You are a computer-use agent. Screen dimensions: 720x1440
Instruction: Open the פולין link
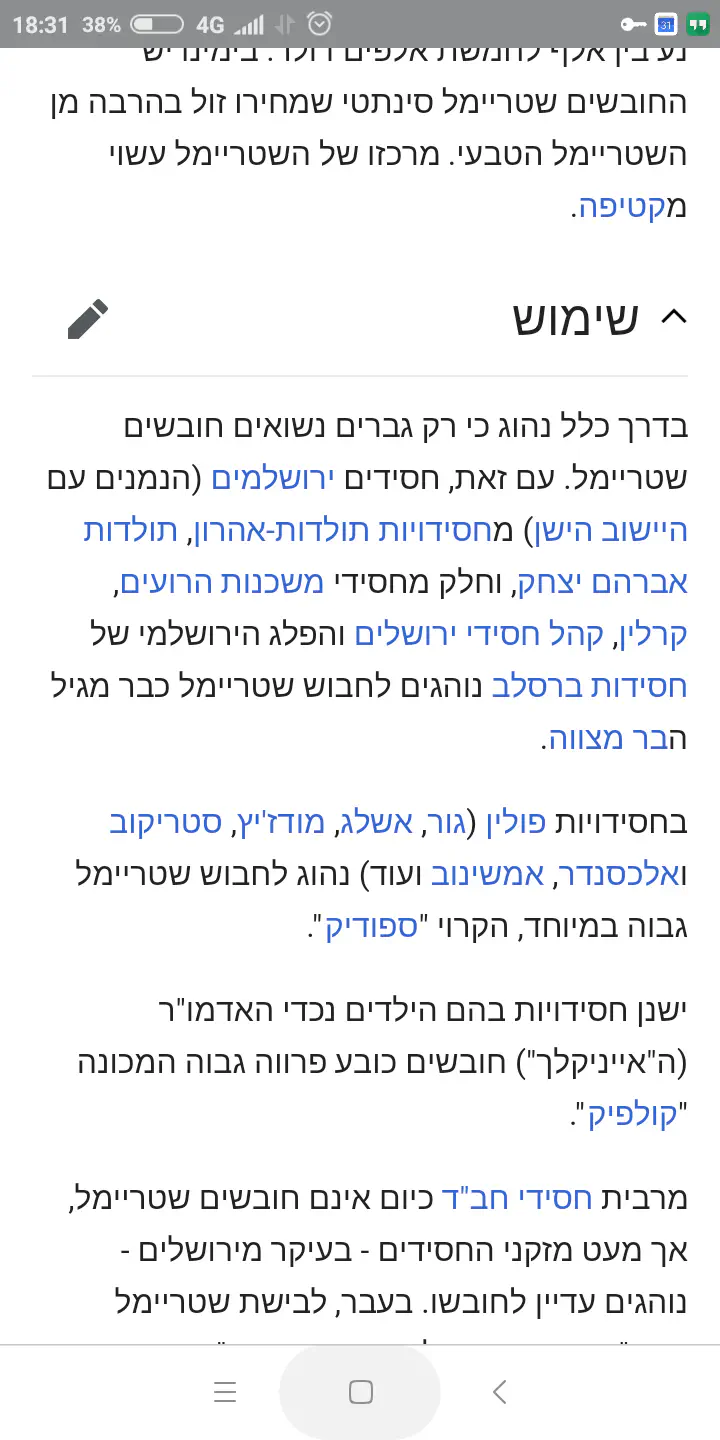click(x=515, y=824)
